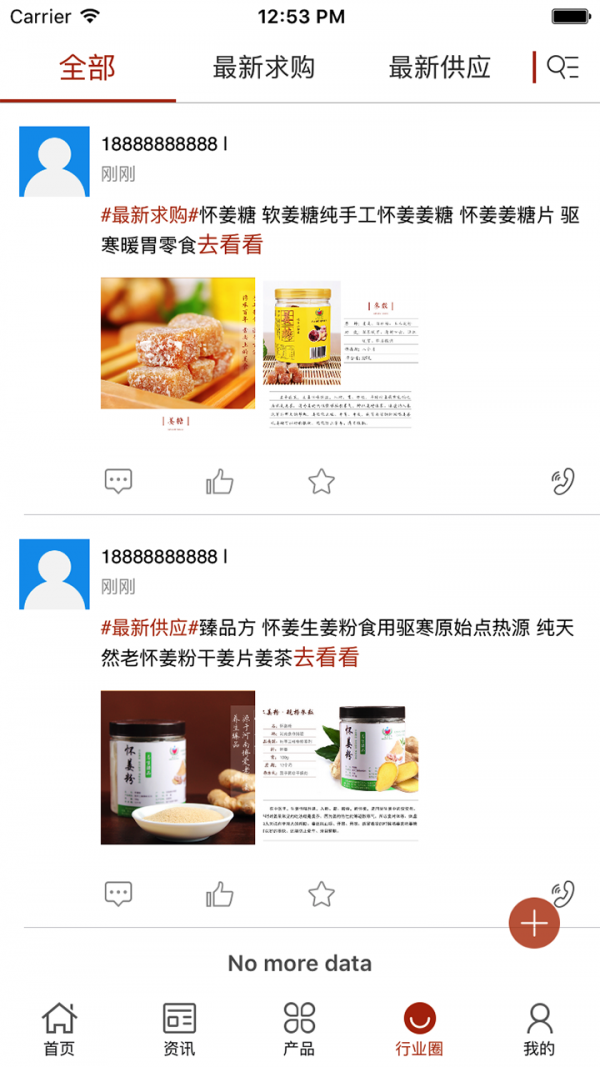This screenshot has width=600, height=1067.
Task: Open the 资讯 tab
Action: pyautogui.click(x=179, y=1029)
